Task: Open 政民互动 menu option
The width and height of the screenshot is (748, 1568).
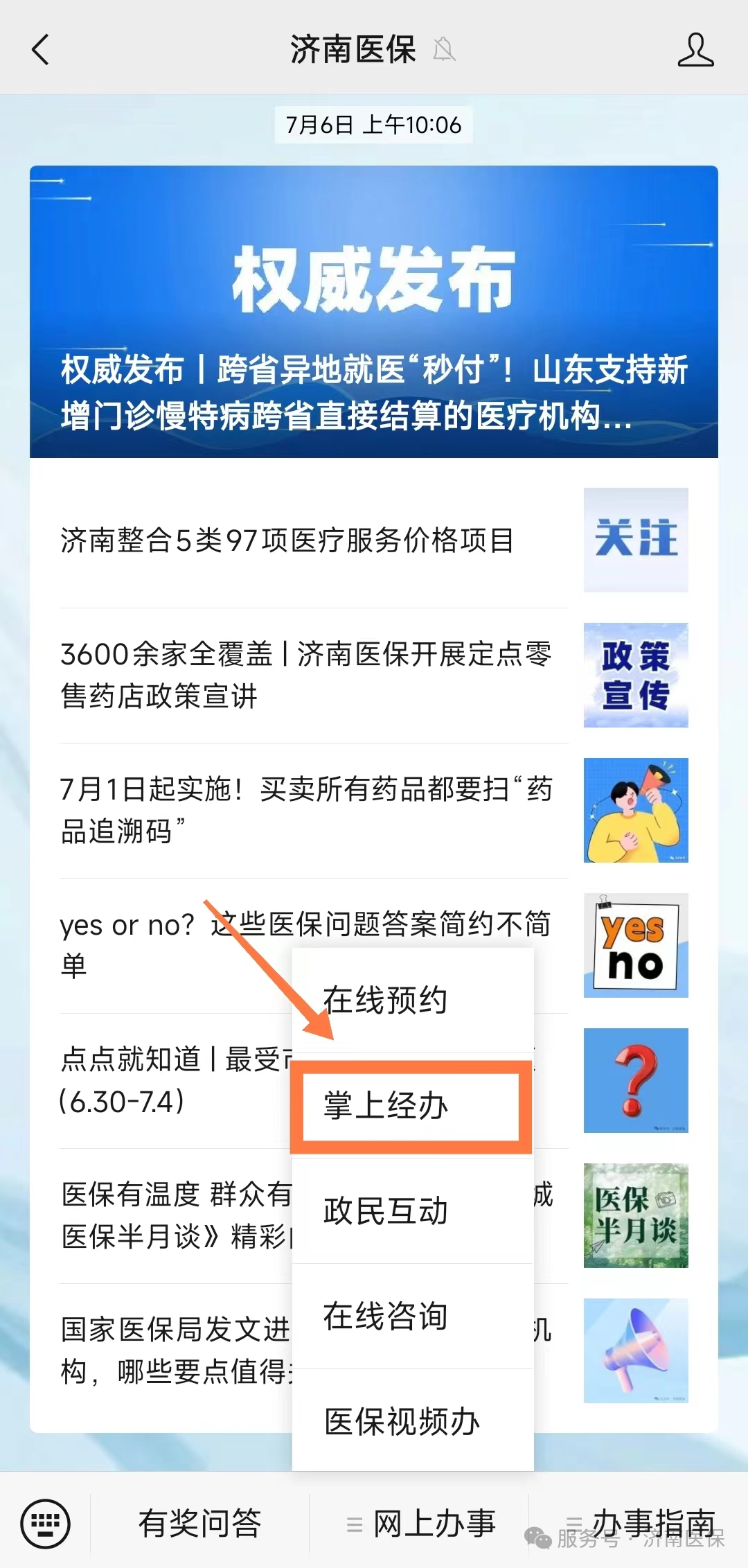Action: click(385, 1211)
